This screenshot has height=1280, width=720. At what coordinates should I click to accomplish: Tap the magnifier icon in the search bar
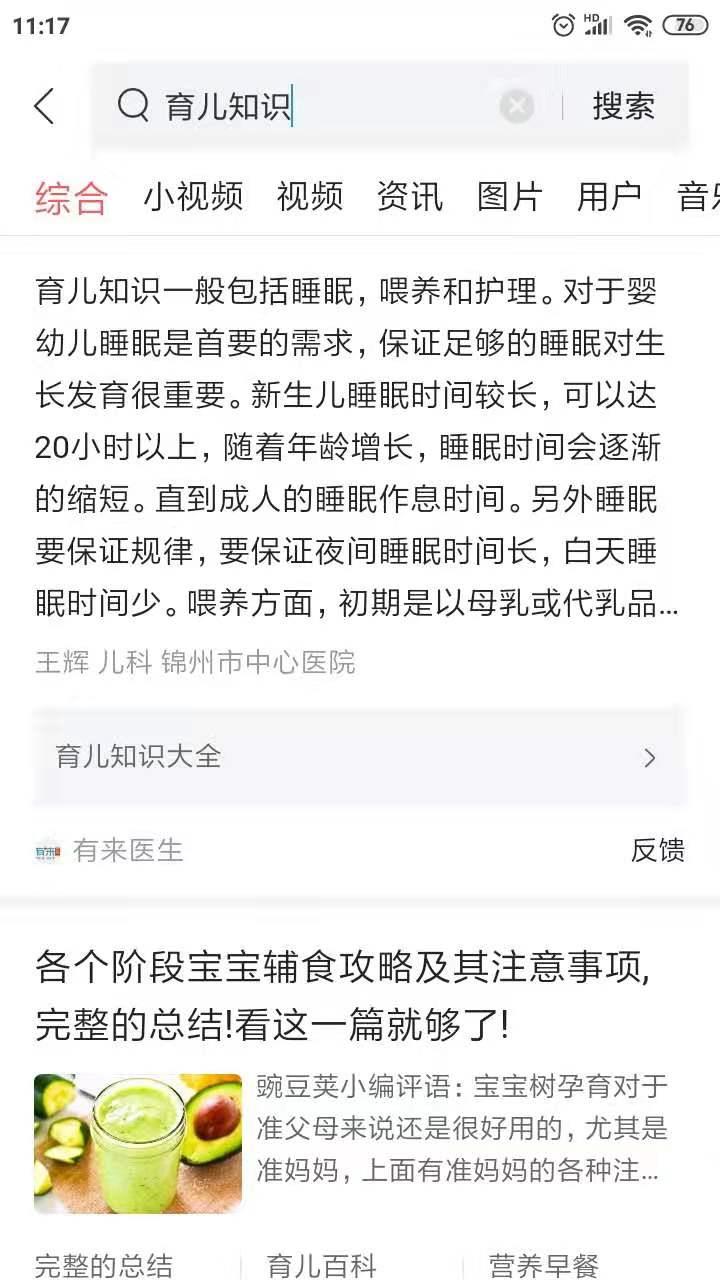point(133,105)
